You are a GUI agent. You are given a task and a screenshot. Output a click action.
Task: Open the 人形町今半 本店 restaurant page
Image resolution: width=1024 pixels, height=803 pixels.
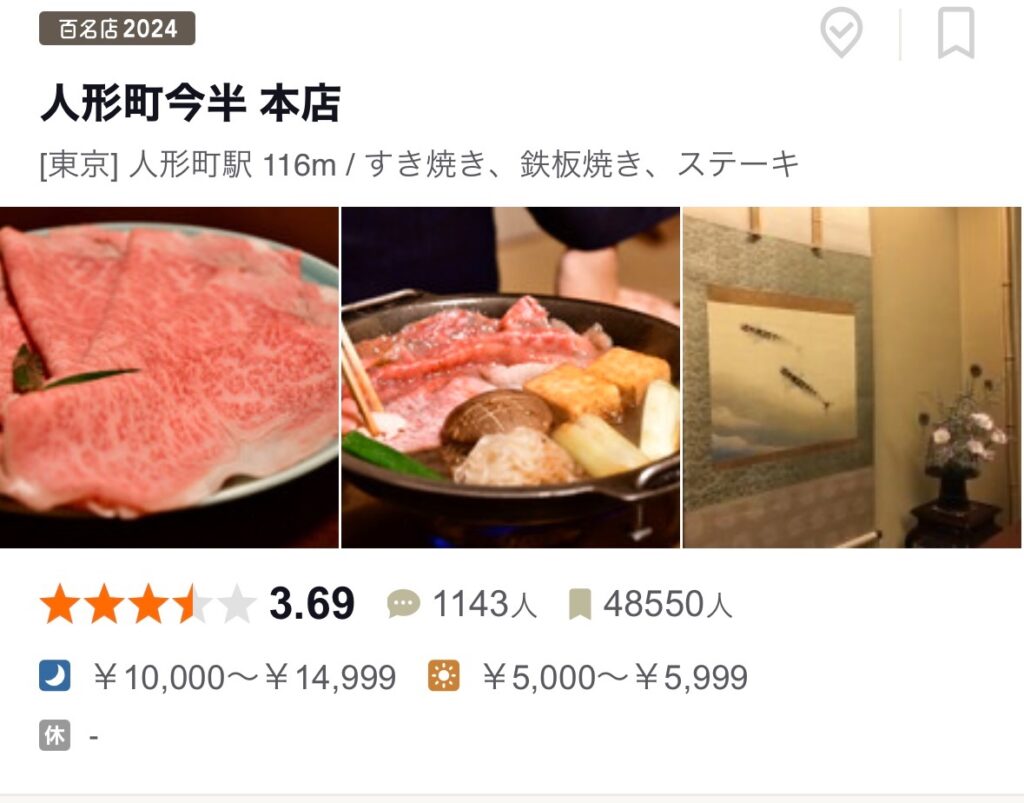click(x=190, y=104)
